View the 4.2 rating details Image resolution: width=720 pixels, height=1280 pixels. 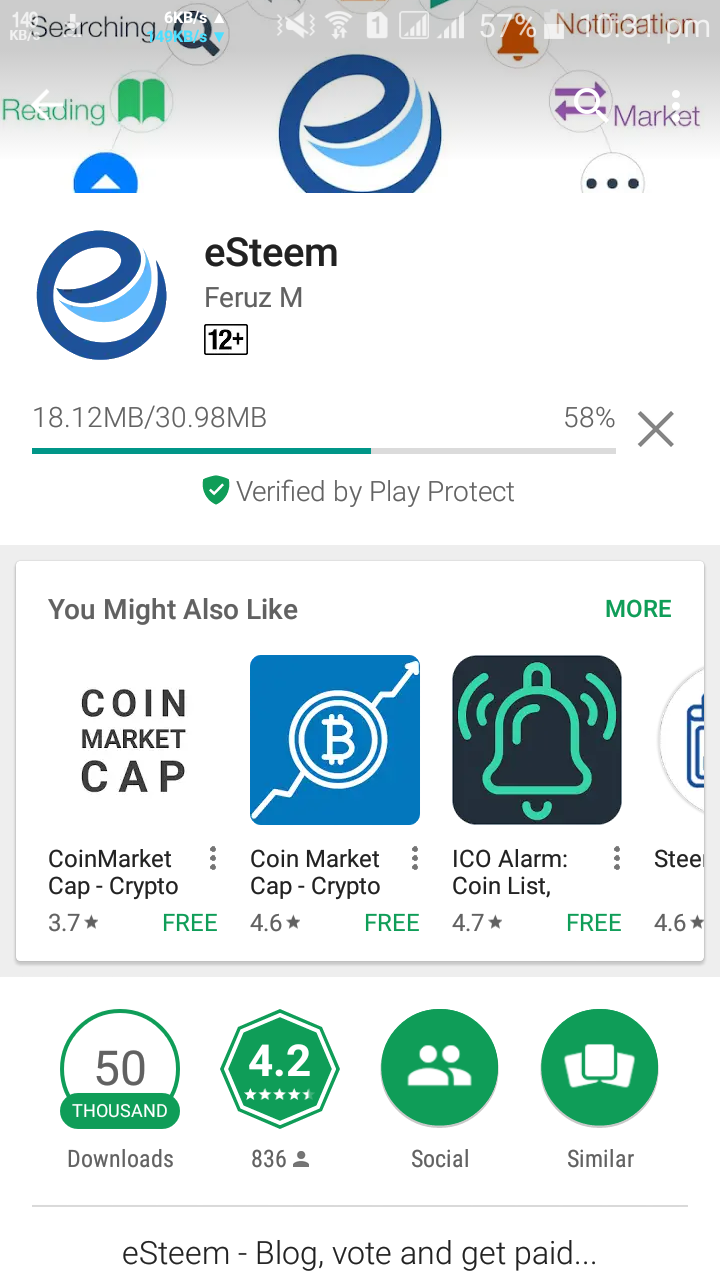pos(280,1068)
